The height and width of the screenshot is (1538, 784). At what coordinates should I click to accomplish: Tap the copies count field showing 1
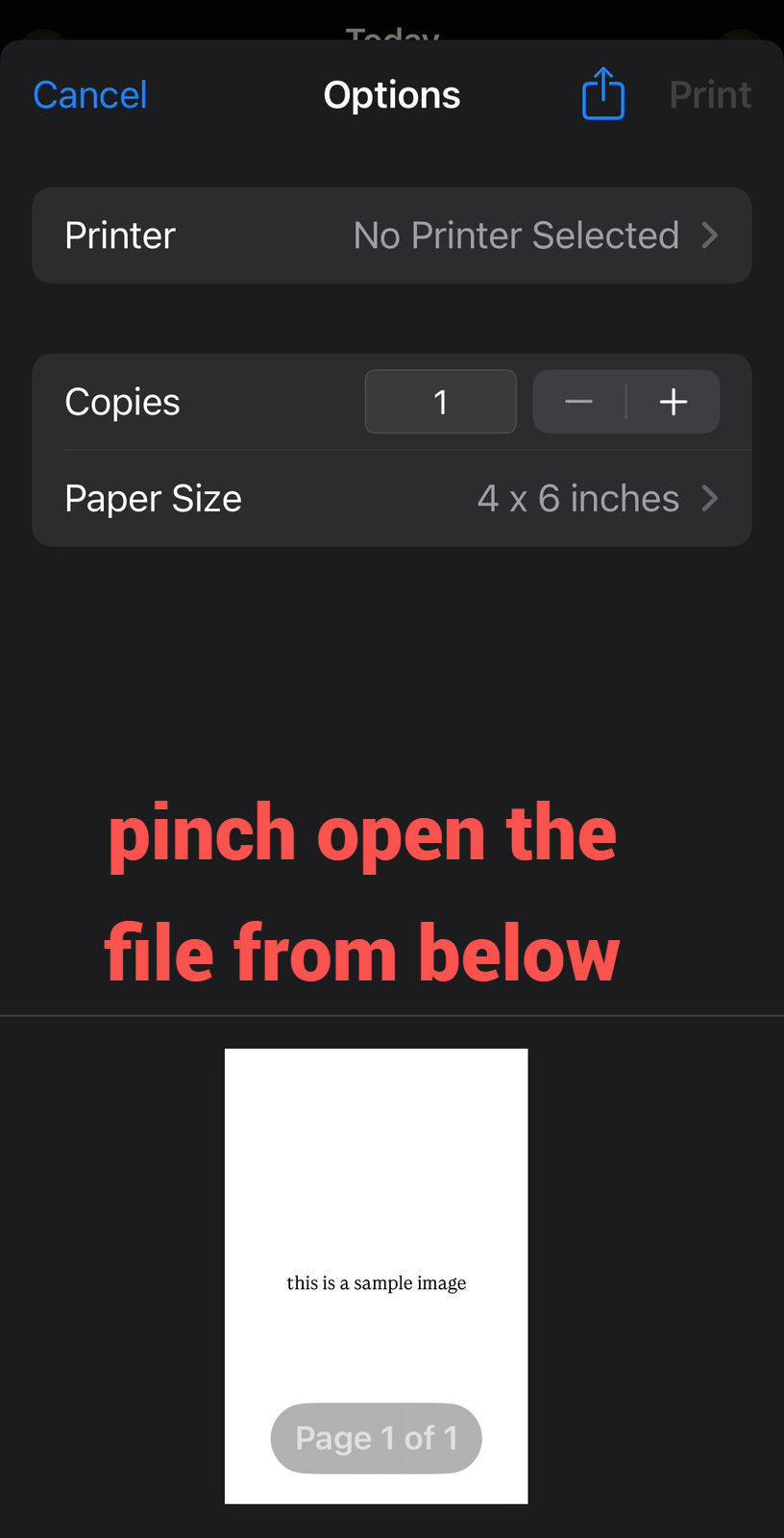coord(440,401)
